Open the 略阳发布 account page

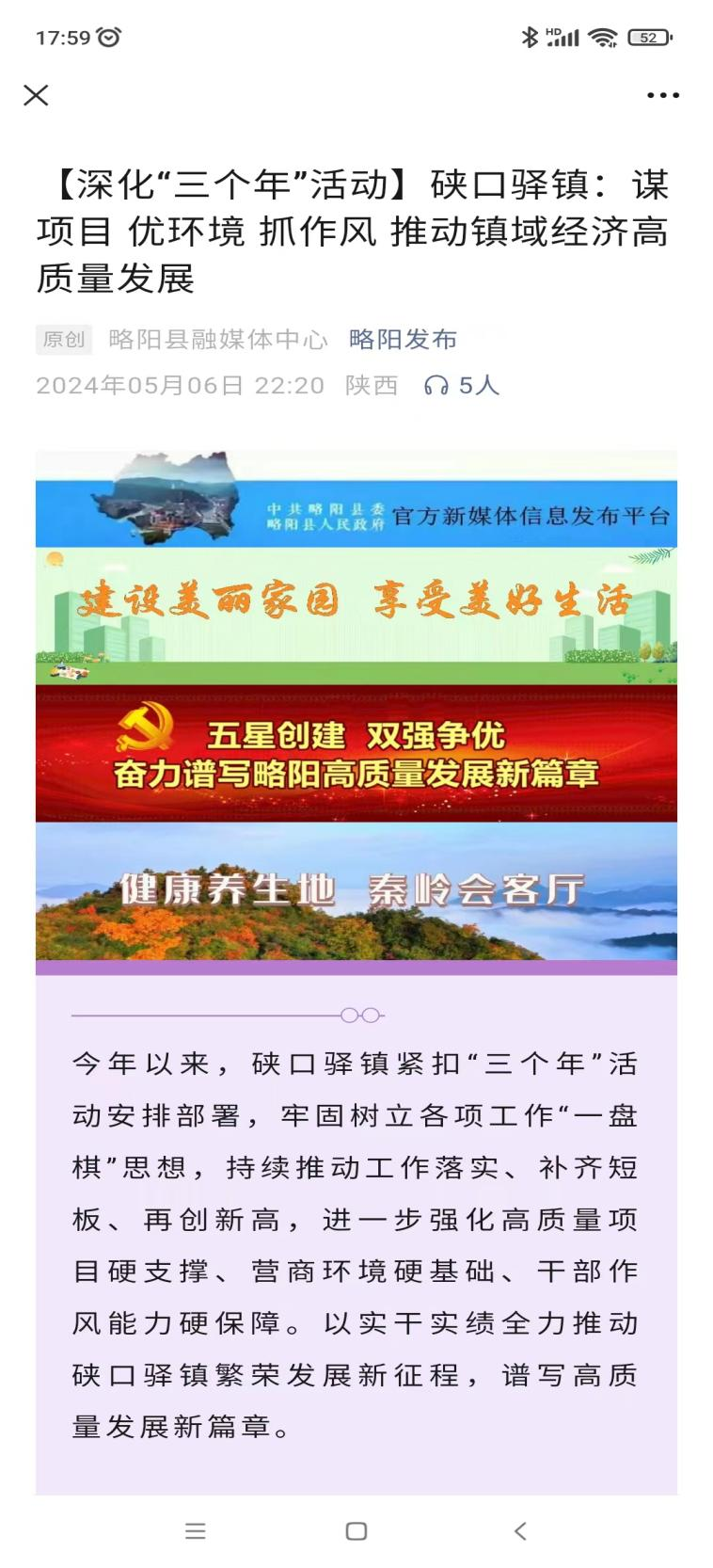point(403,339)
